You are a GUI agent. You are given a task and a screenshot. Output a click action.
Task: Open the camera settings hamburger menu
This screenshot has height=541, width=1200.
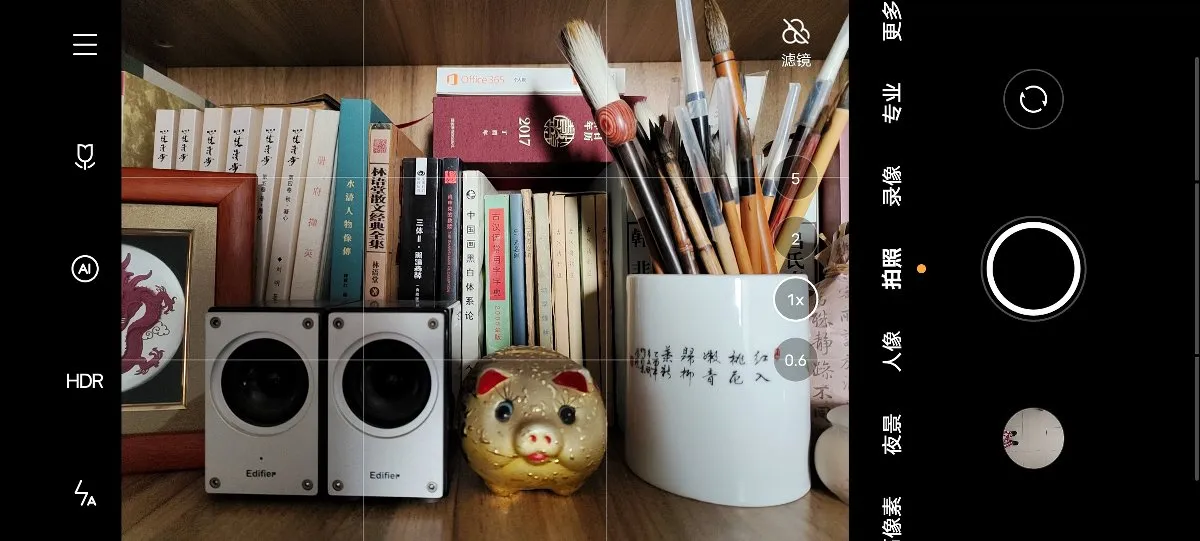click(85, 44)
